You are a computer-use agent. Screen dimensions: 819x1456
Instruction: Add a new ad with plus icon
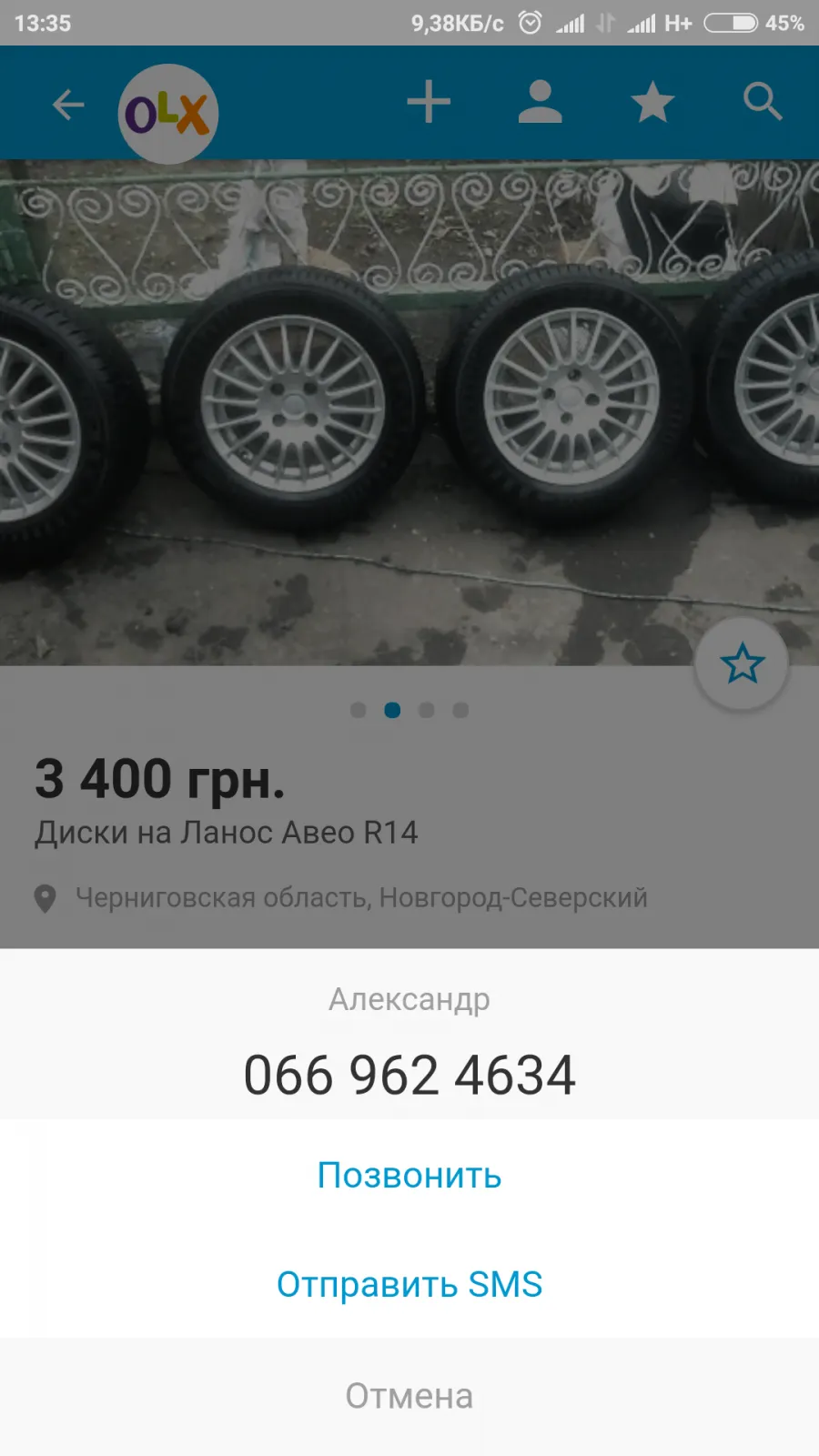(429, 102)
